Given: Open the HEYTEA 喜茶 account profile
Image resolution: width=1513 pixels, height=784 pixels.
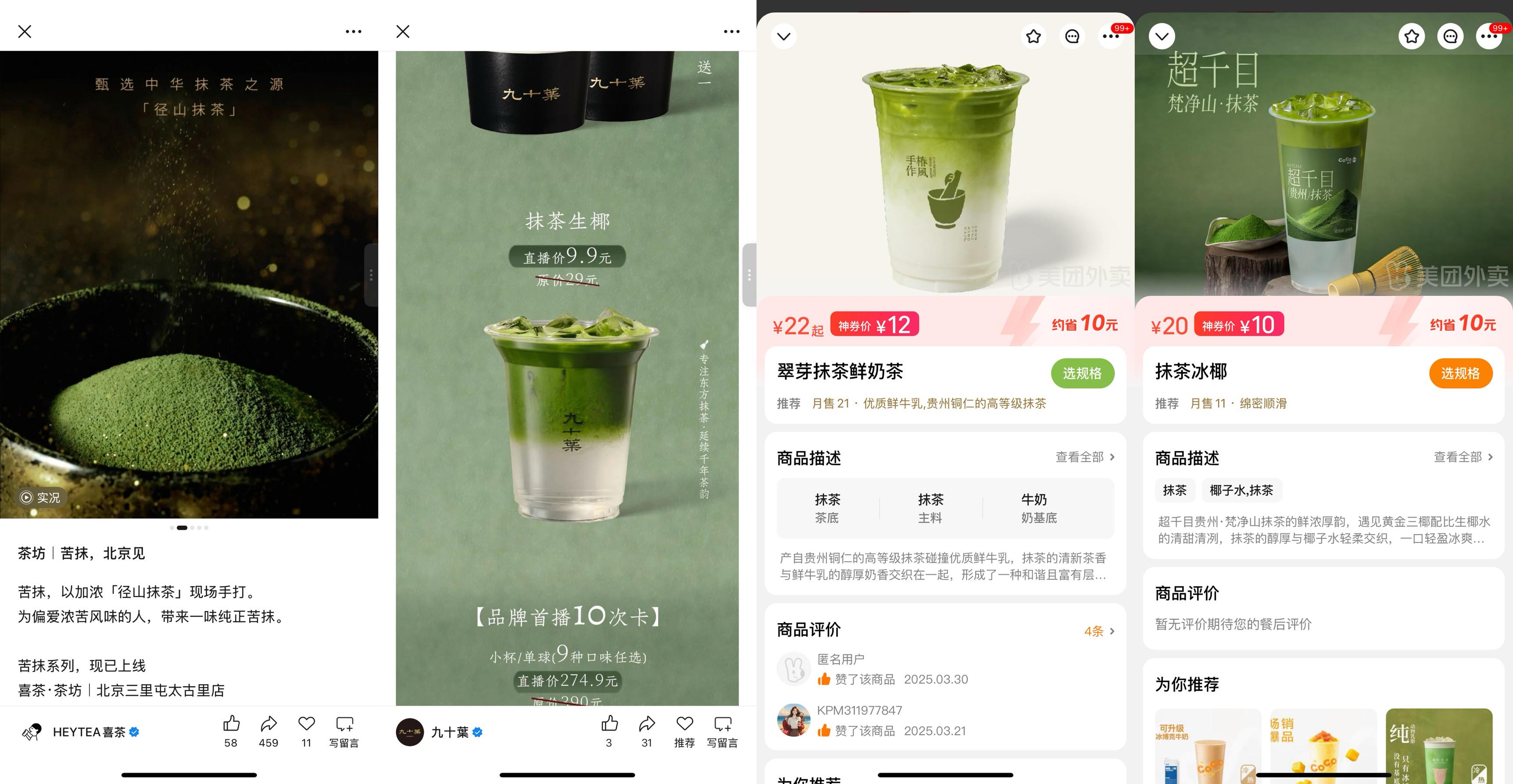Looking at the screenshot, I should click(88, 732).
